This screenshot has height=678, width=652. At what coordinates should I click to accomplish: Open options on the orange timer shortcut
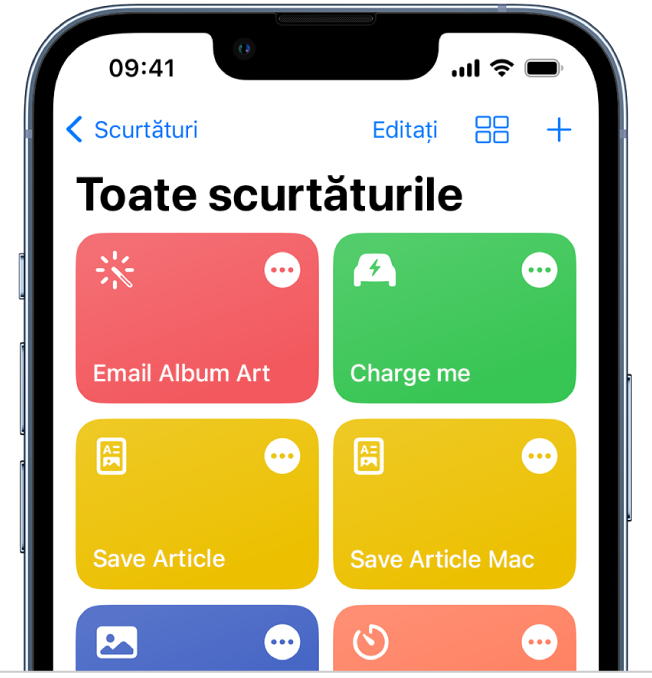[540, 641]
